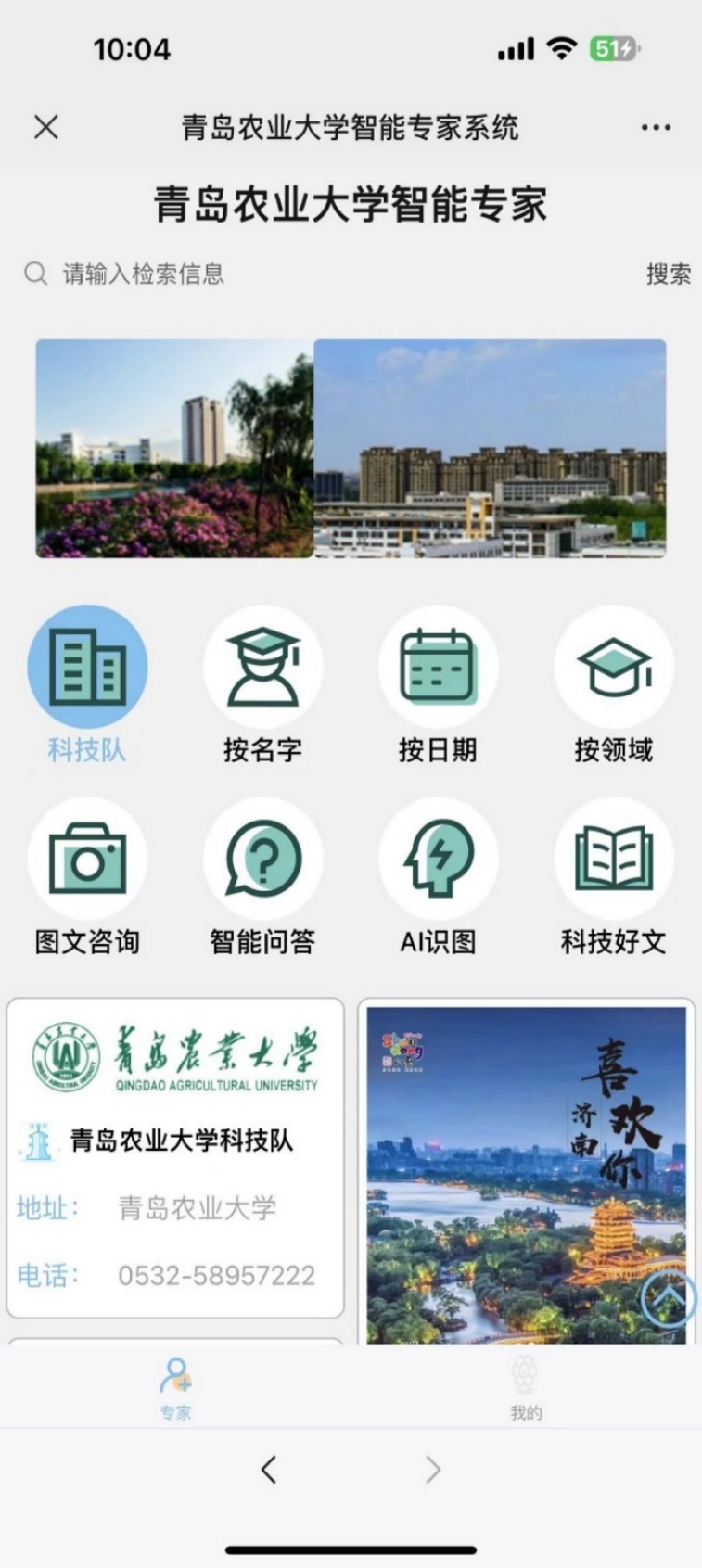Tap the back-to-top arrow button
This screenshot has width=702, height=1568.
669,1299
